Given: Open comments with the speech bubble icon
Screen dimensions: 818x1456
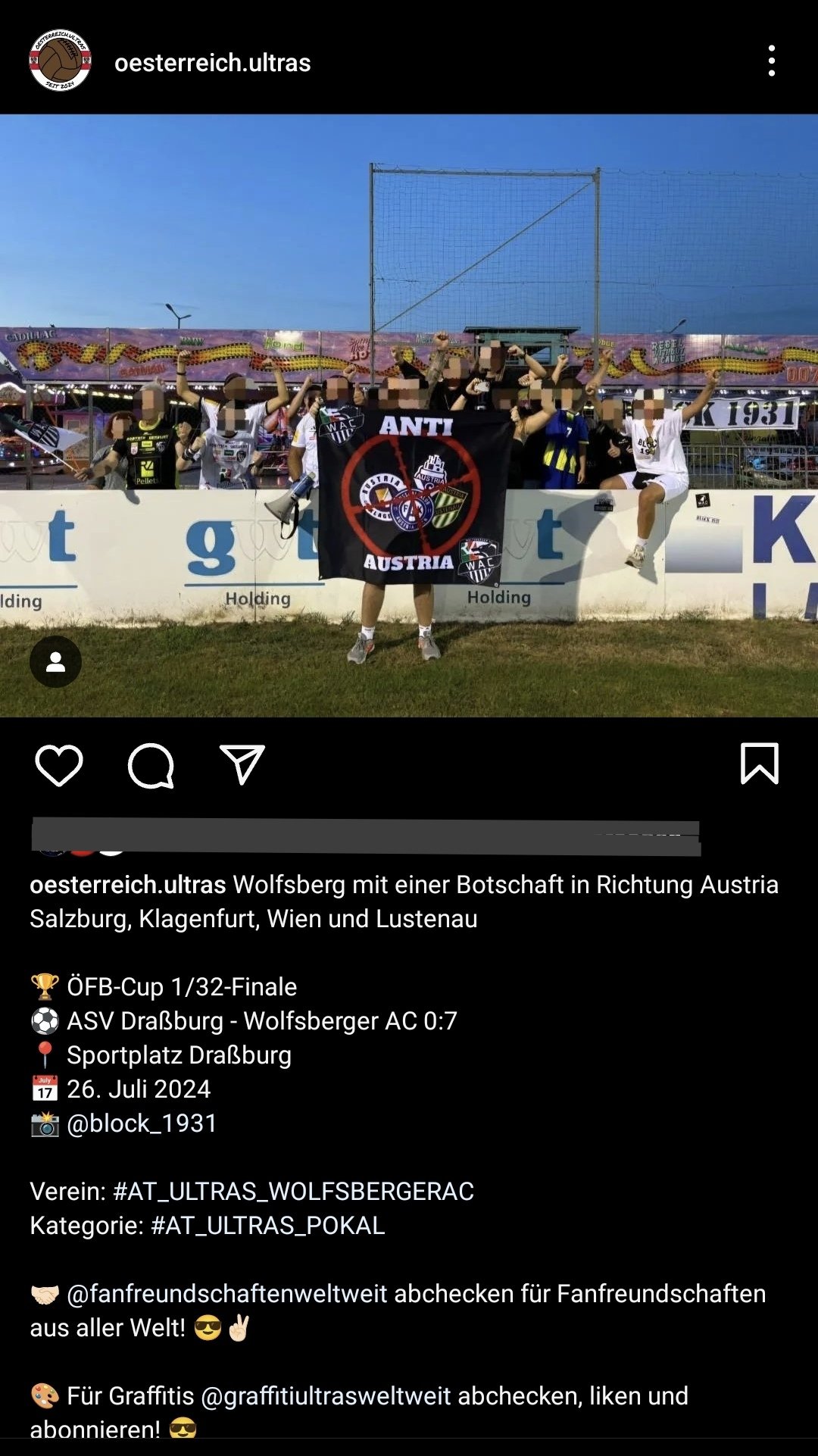Looking at the screenshot, I should (x=151, y=765).
